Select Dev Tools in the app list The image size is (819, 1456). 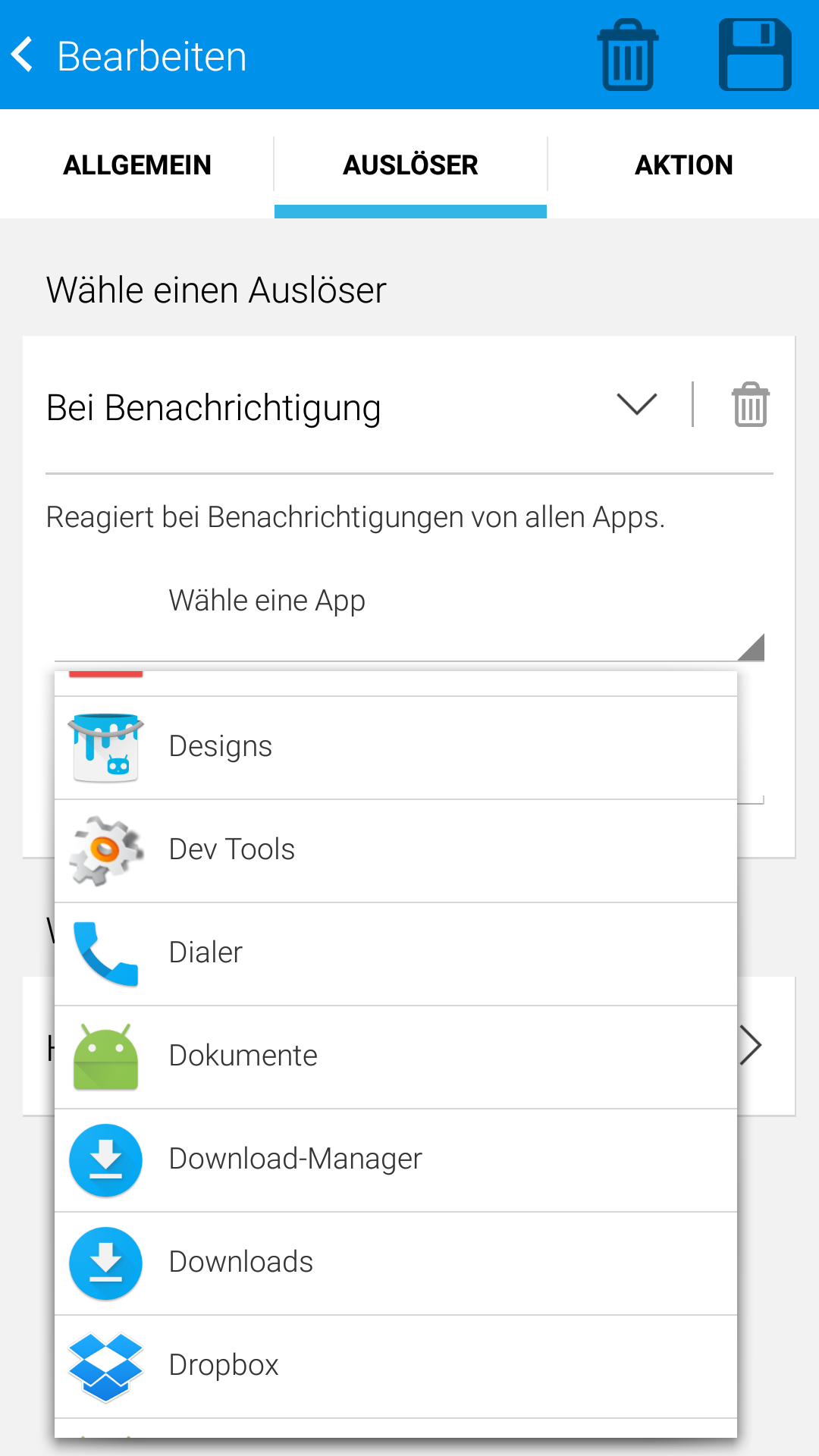[x=396, y=850]
